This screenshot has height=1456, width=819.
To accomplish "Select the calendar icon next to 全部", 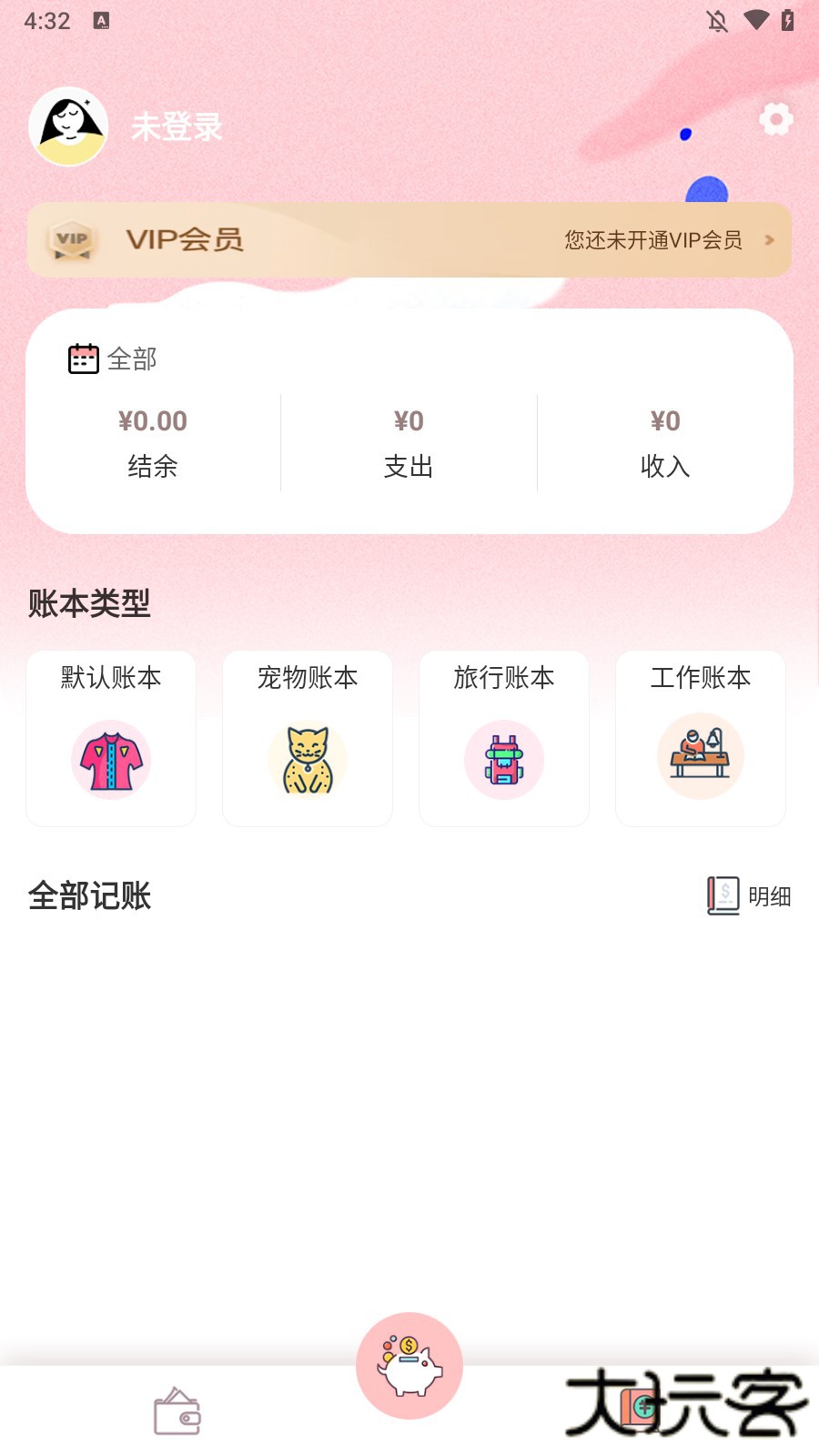I will coord(83,359).
